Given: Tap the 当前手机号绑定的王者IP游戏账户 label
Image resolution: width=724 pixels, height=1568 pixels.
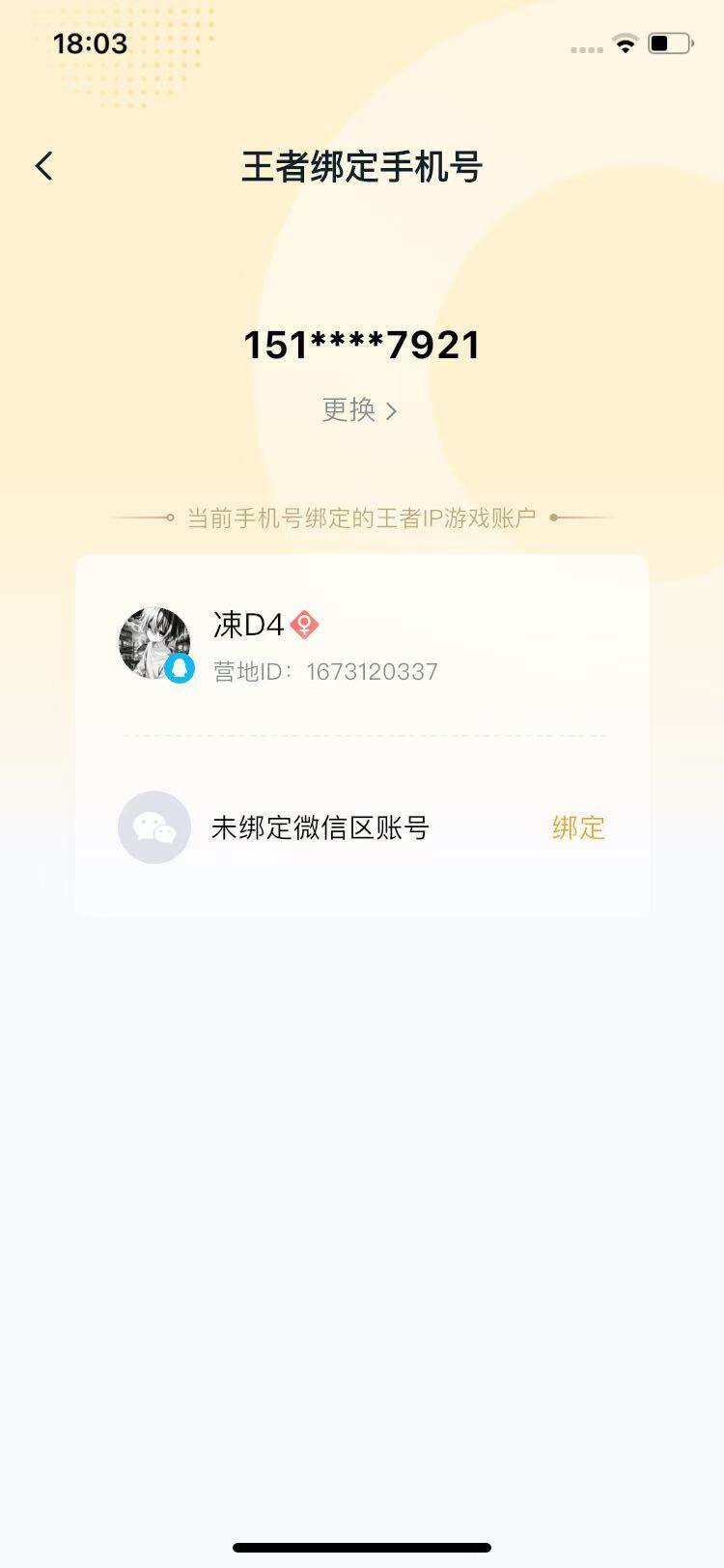Looking at the screenshot, I should (x=361, y=517).
